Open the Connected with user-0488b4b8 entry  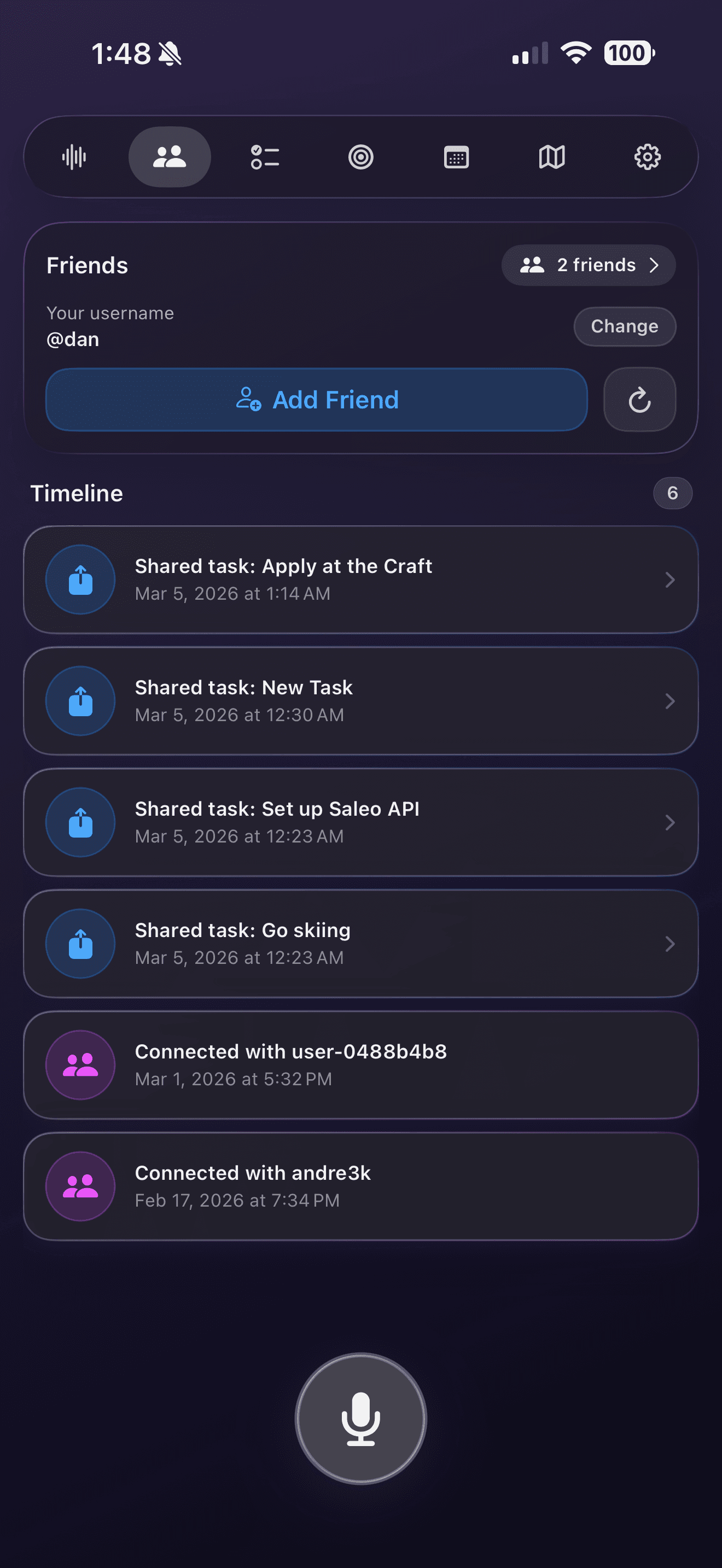(x=361, y=1064)
